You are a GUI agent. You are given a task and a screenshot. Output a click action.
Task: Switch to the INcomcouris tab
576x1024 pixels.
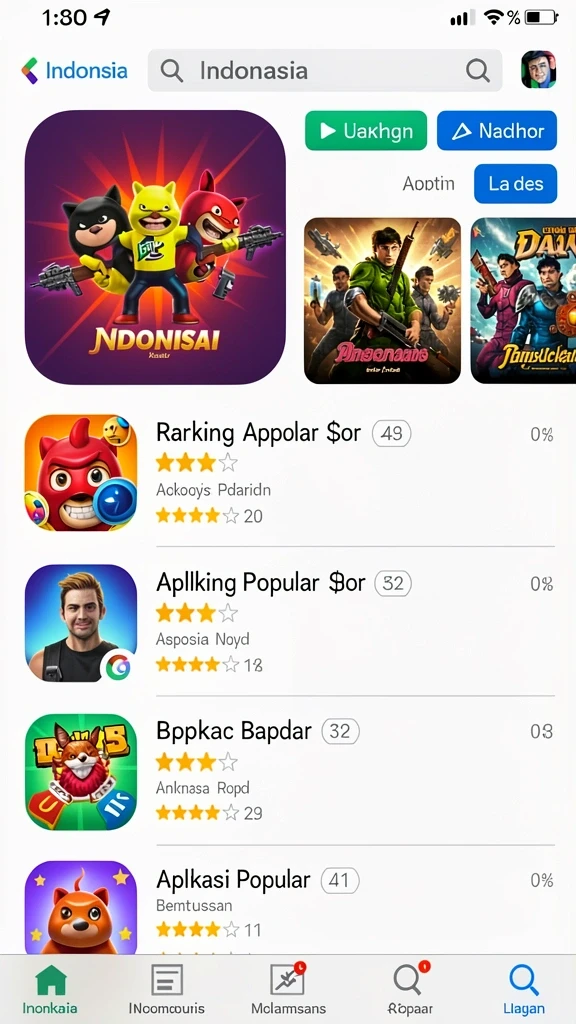[167, 989]
